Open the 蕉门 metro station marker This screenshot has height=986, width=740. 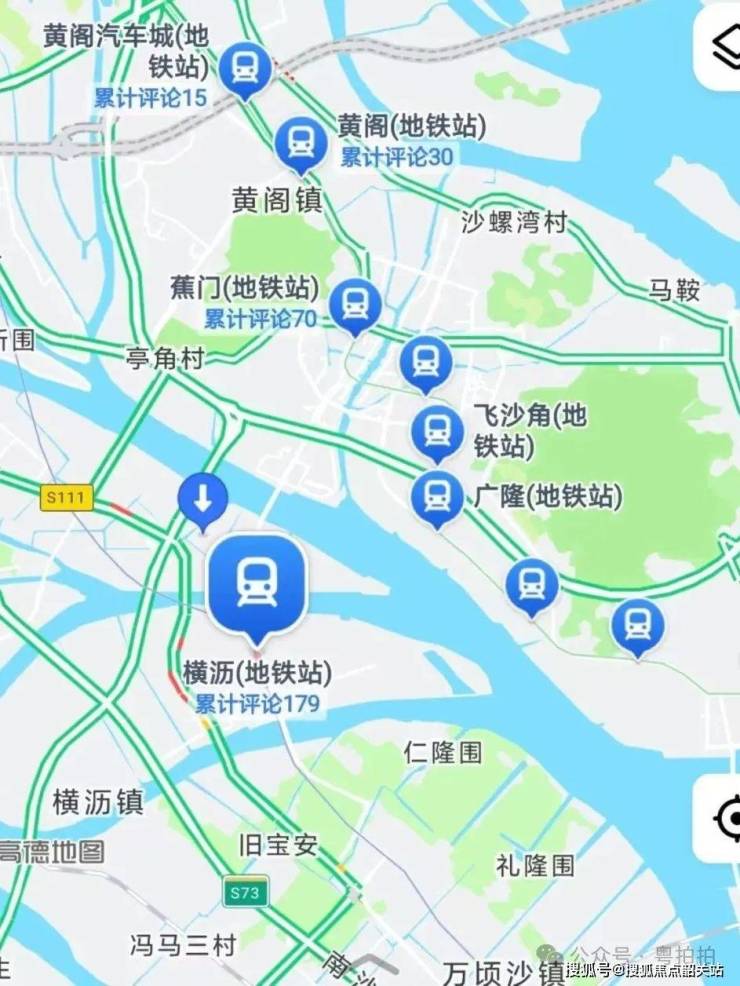pos(355,303)
